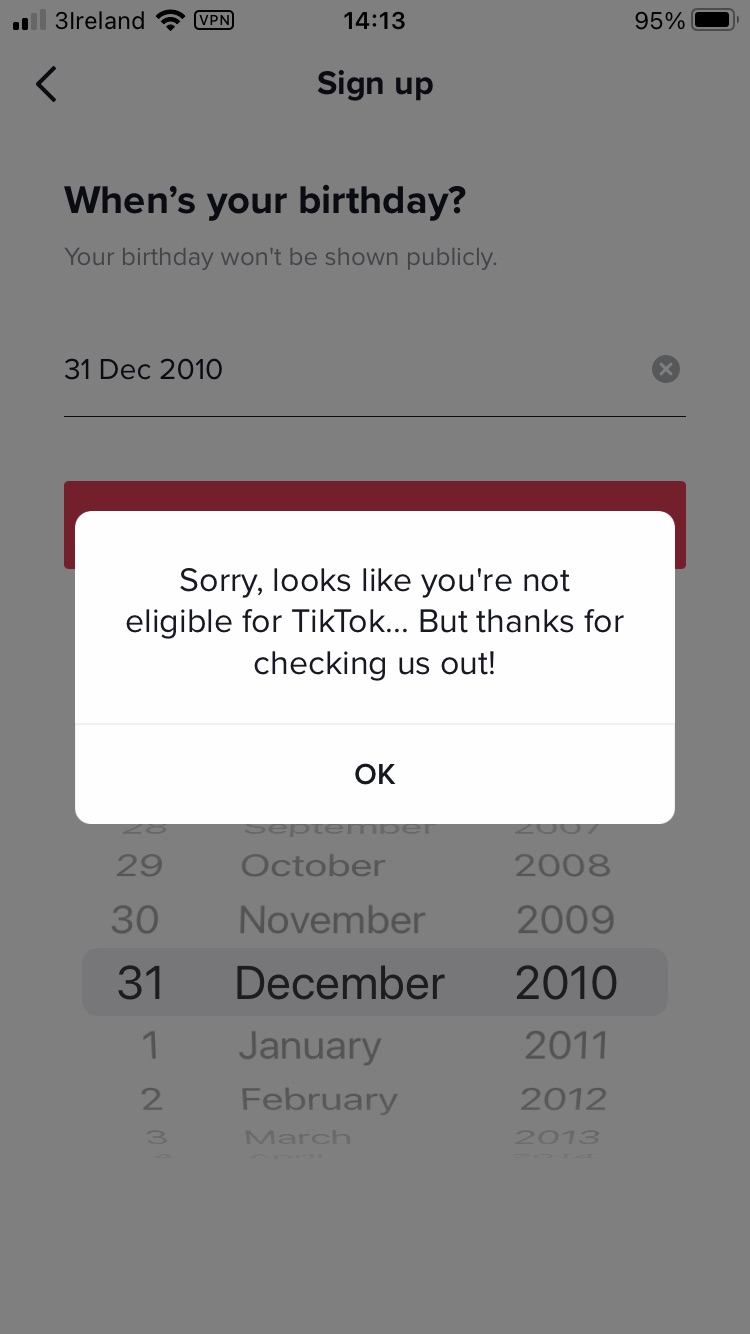The width and height of the screenshot is (750, 1334).
Task: Pick 2008 in the year picker
Action: [562, 866]
